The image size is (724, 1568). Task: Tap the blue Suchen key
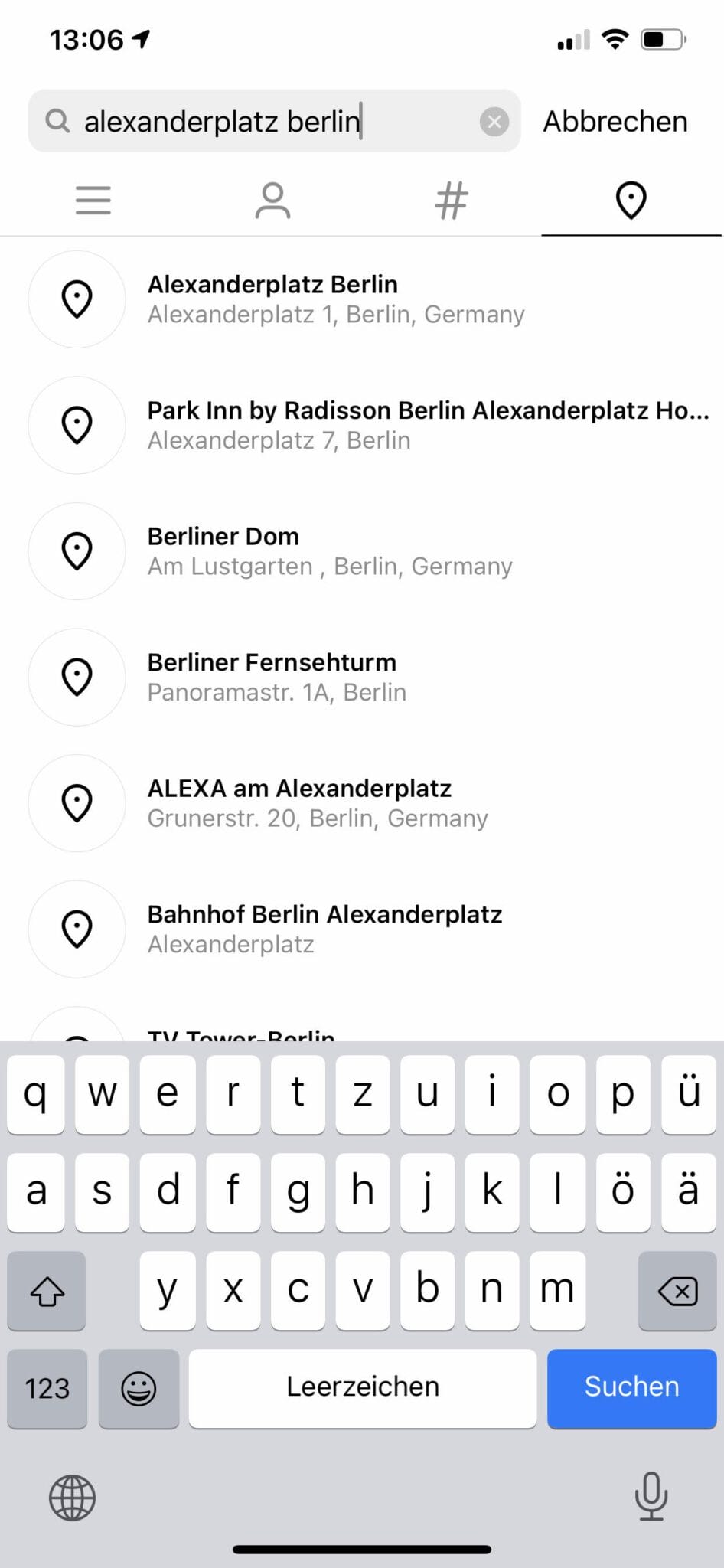click(x=631, y=1388)
